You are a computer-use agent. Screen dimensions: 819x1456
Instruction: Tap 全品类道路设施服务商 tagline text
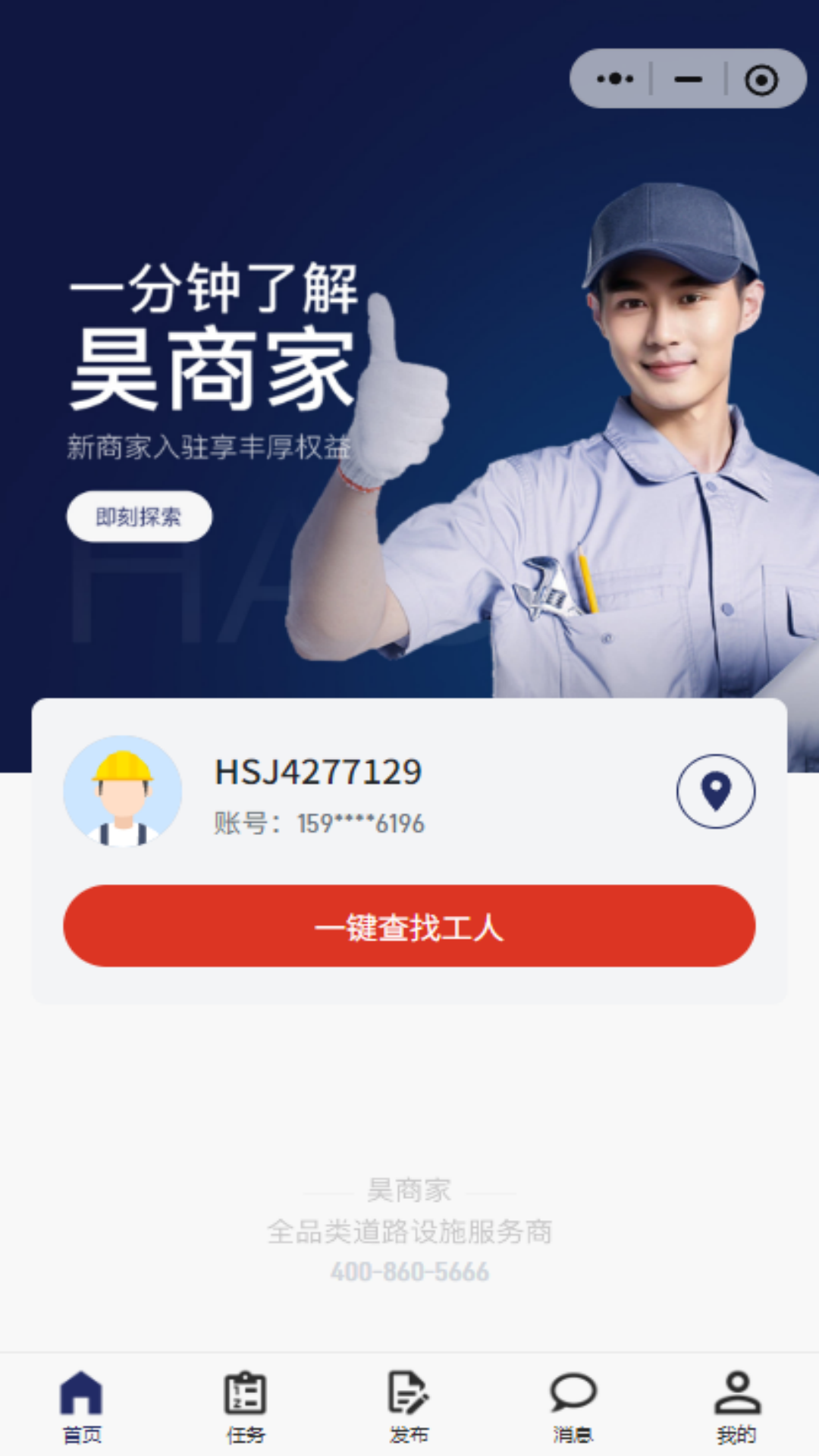click(x=409, y=1234)
